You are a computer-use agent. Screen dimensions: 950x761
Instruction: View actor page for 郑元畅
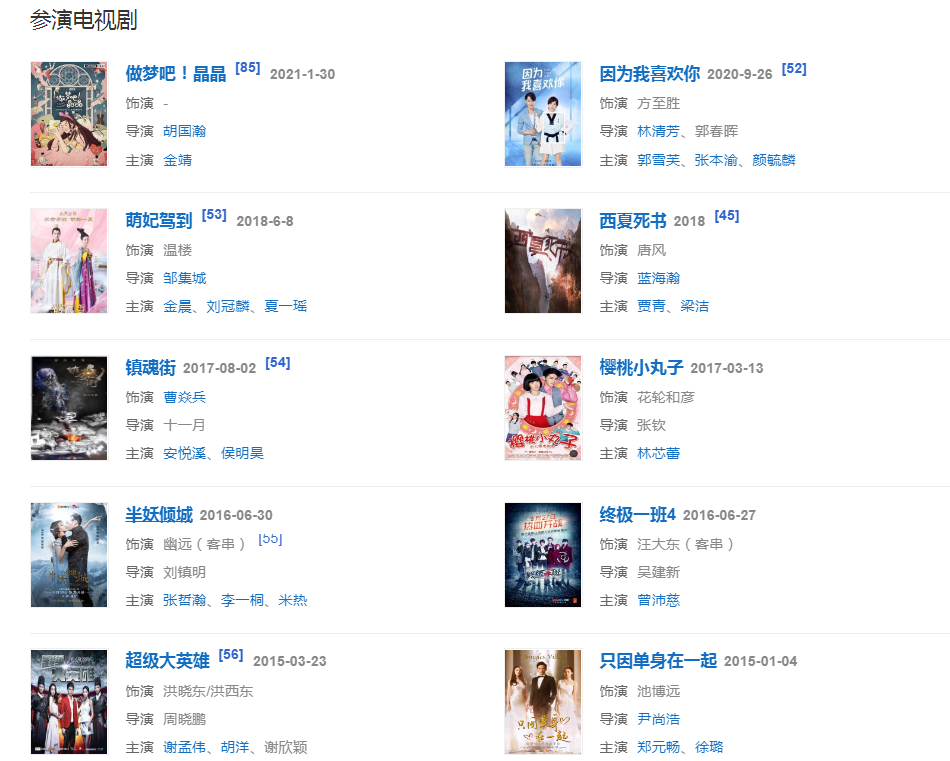coord(658,748)
